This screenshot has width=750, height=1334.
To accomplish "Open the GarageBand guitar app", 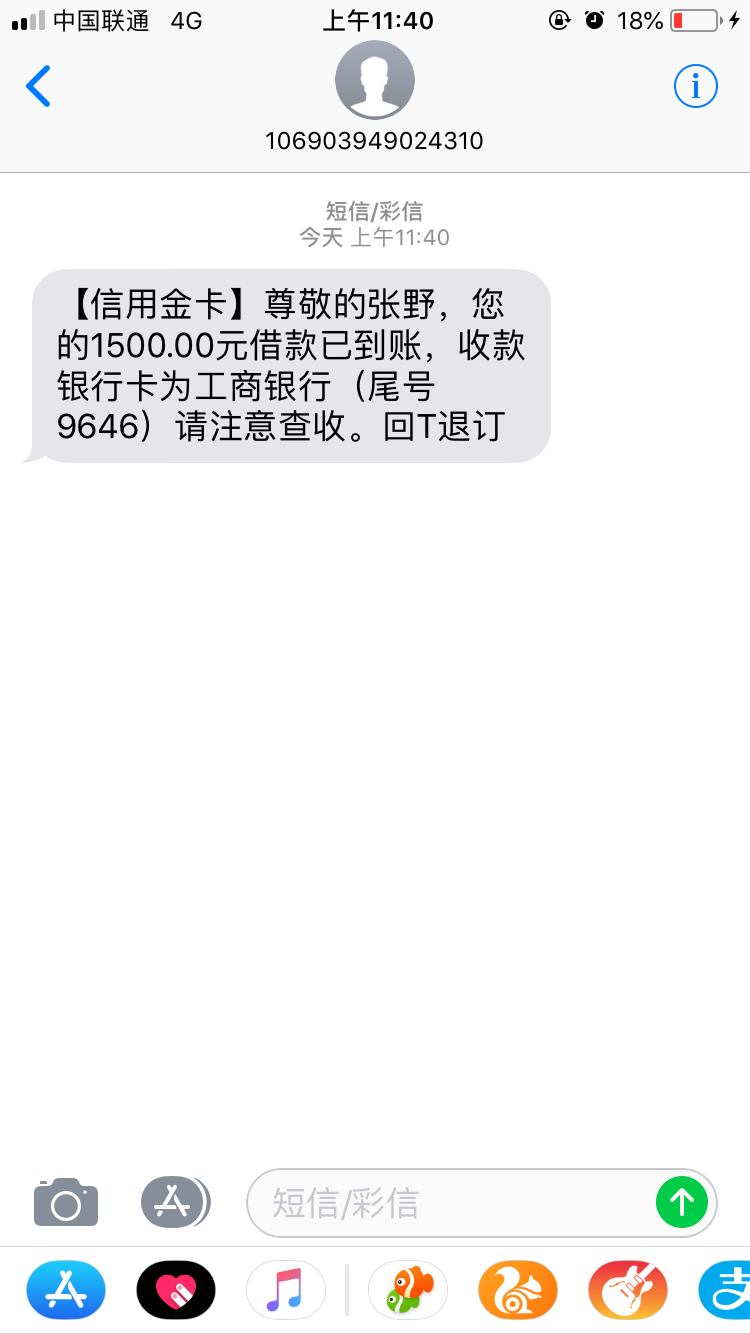I will 628,1290.
